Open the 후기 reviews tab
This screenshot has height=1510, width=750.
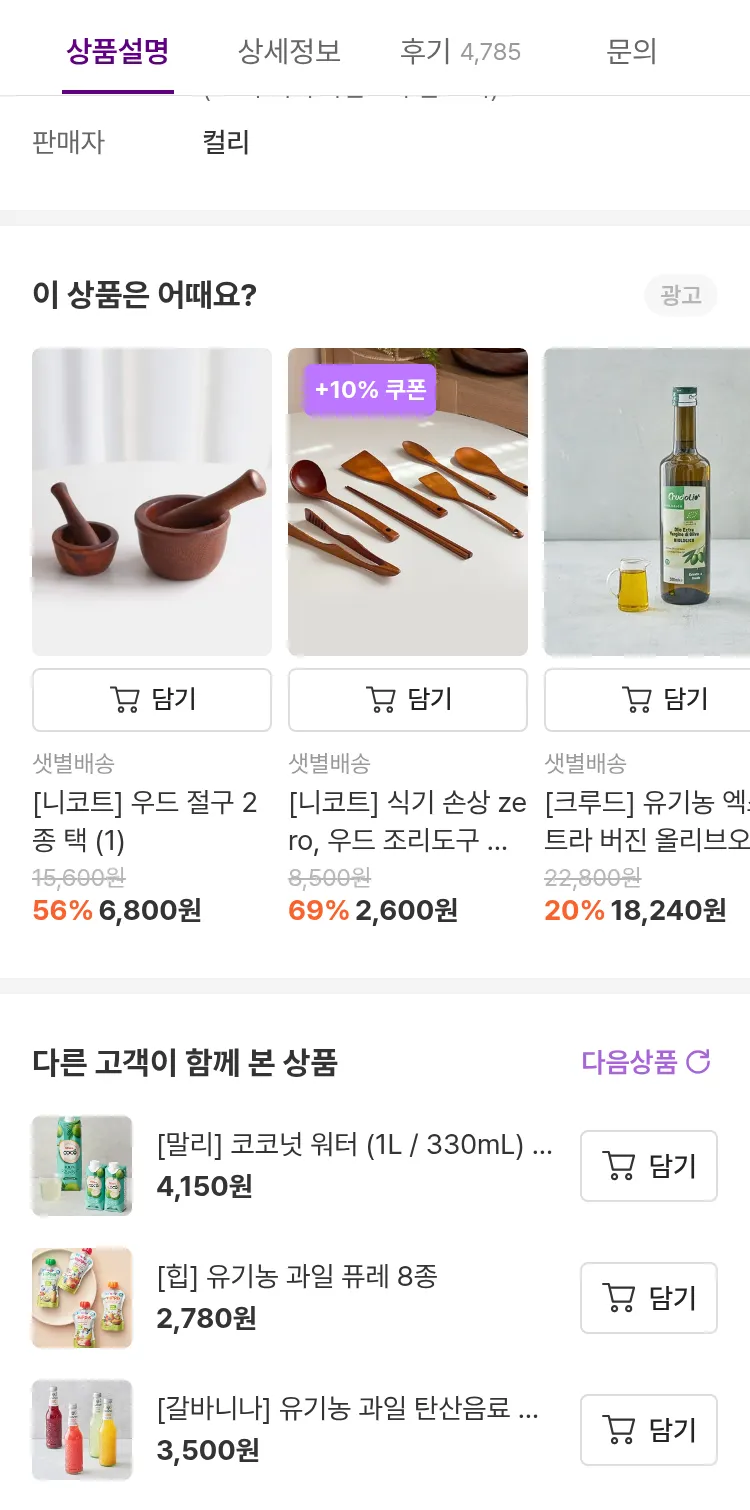pyautogui.click(x=460, y=51)
